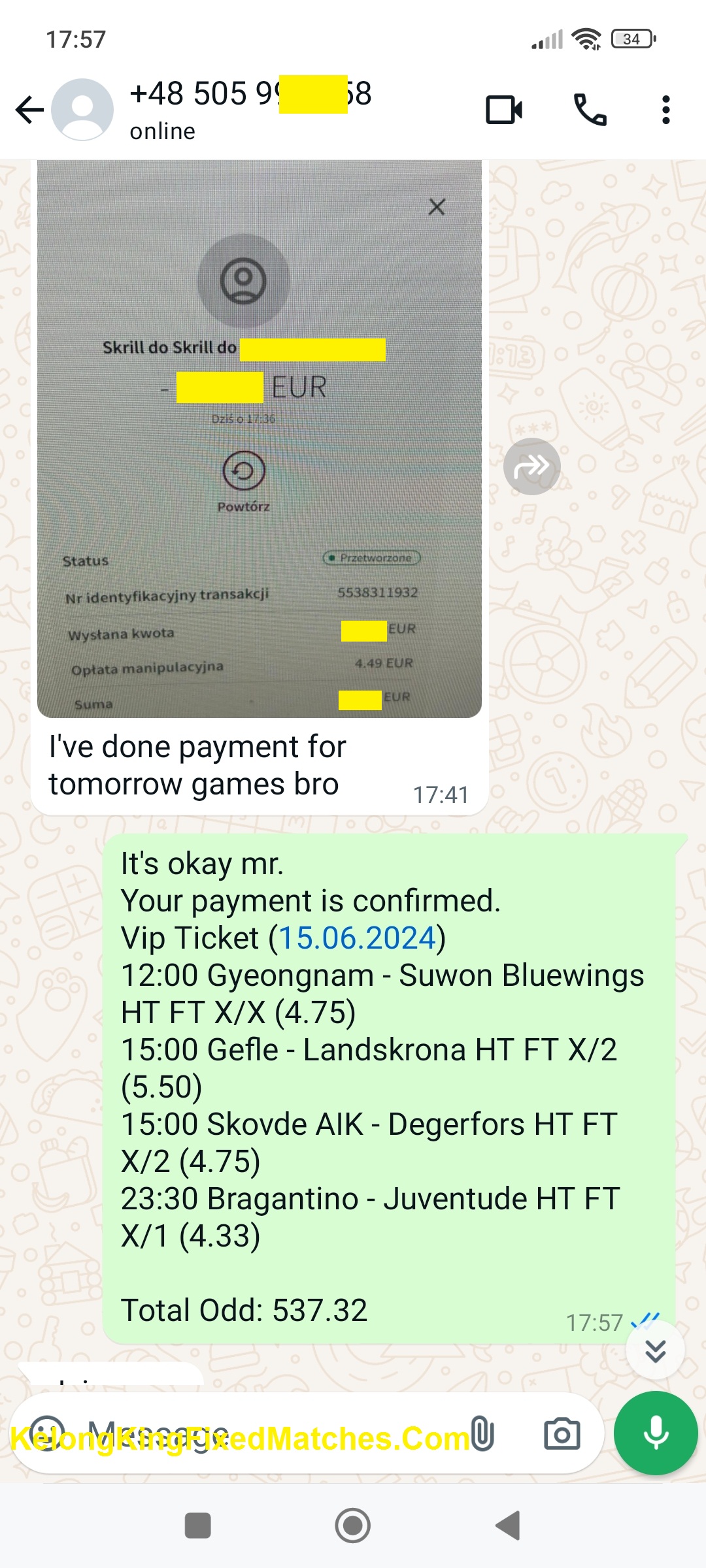Open the camera from the chat
This screenshot has height=1568, width=706.
click(x=562, y=1433)
